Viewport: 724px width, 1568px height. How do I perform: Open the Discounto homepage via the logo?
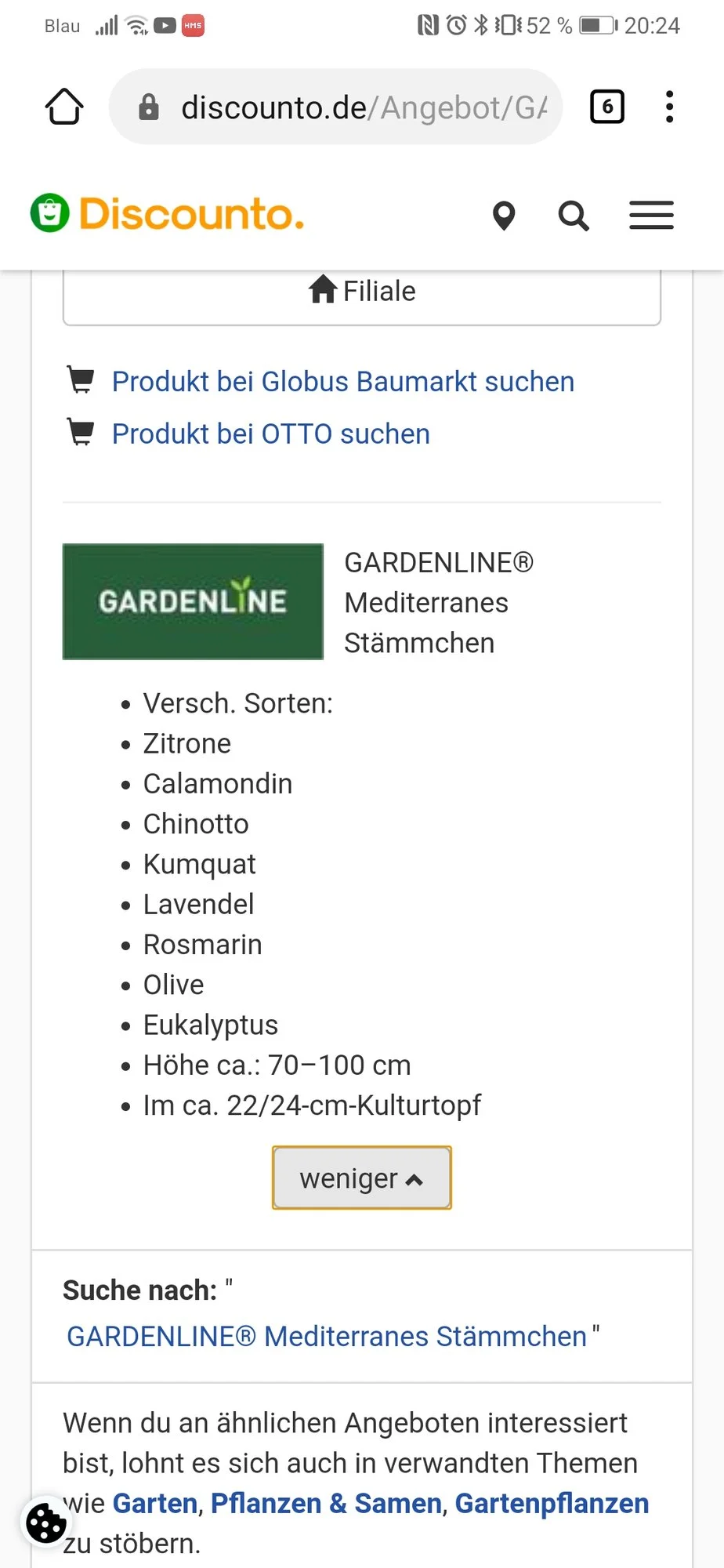[x=167, y=214]
